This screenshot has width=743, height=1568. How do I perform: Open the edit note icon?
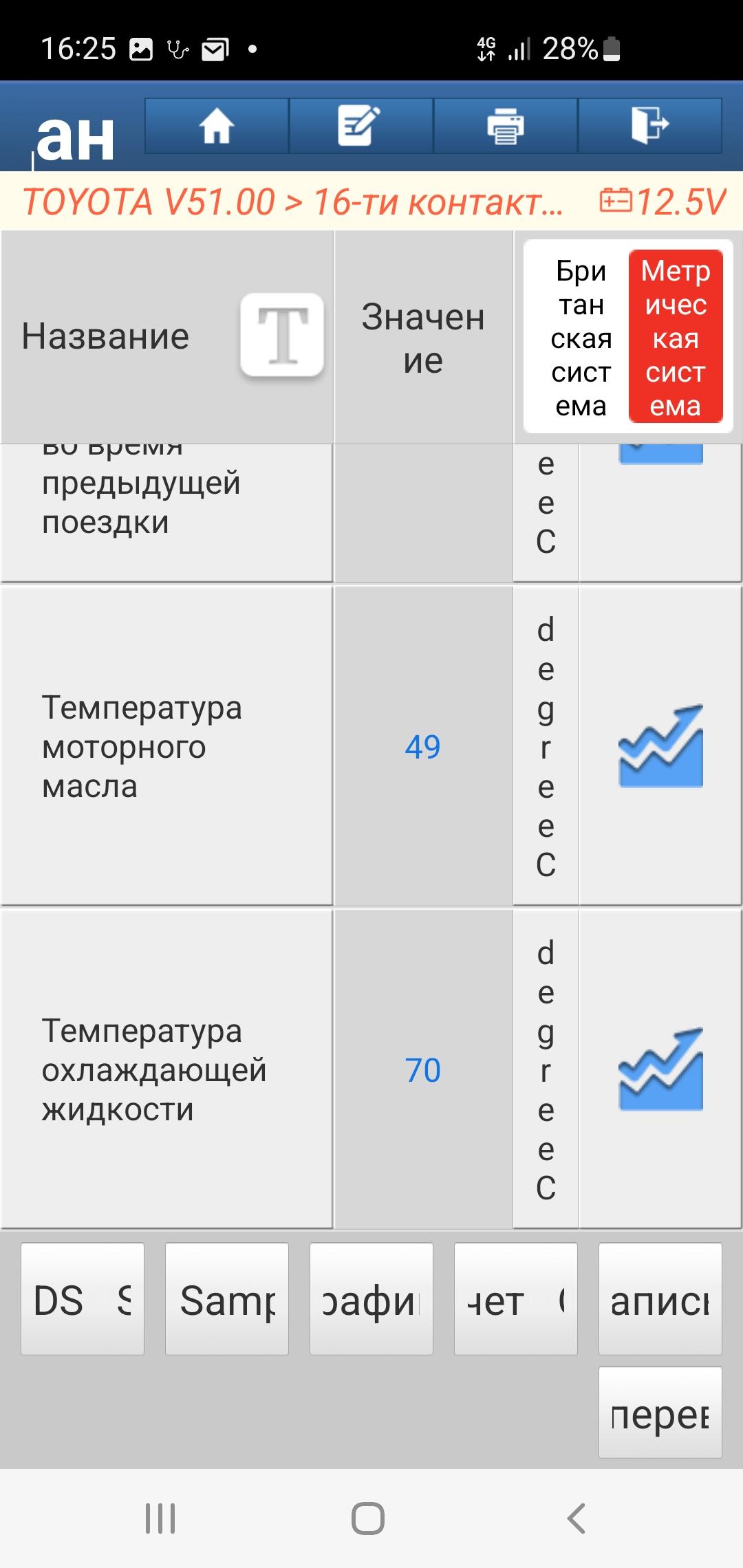coord(360,126)
